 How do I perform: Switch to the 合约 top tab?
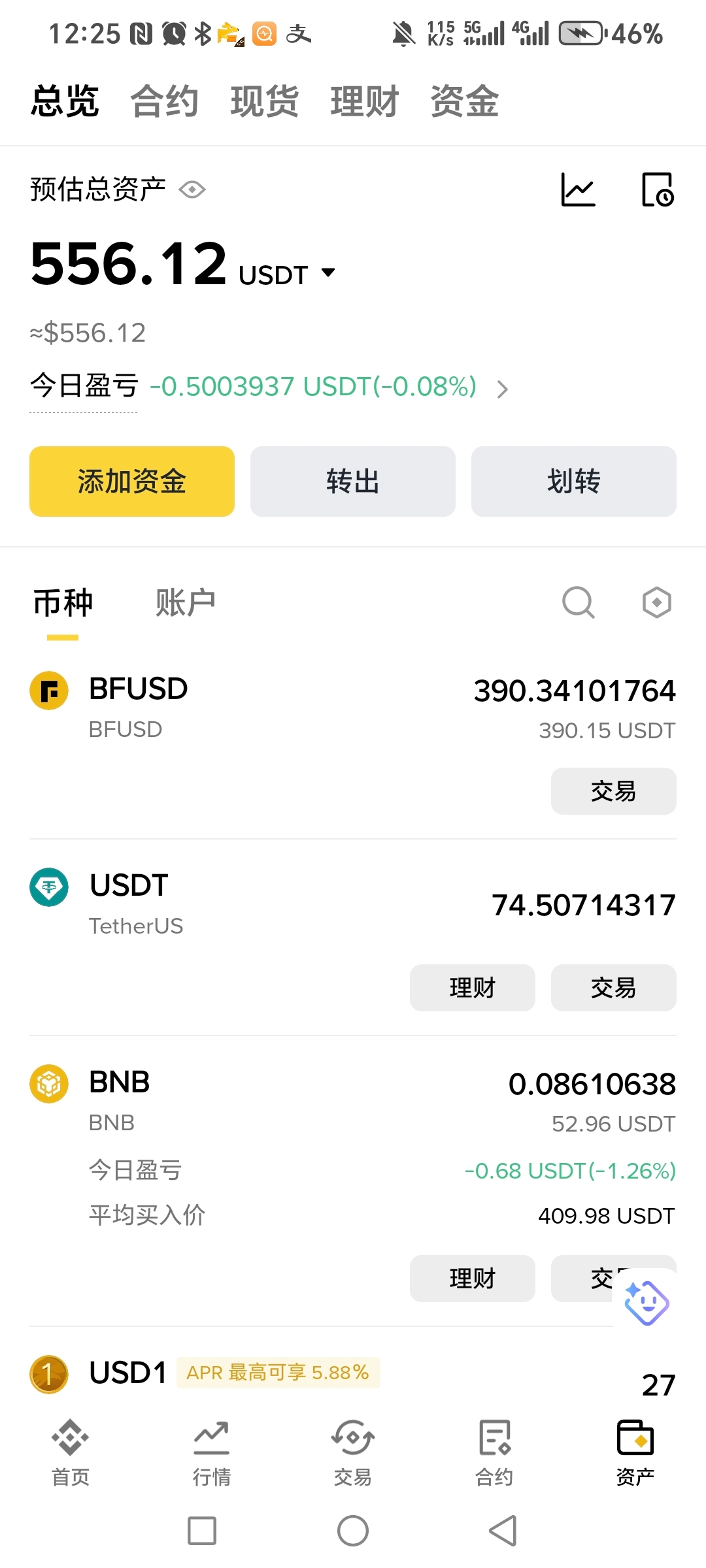pos(165,102)
